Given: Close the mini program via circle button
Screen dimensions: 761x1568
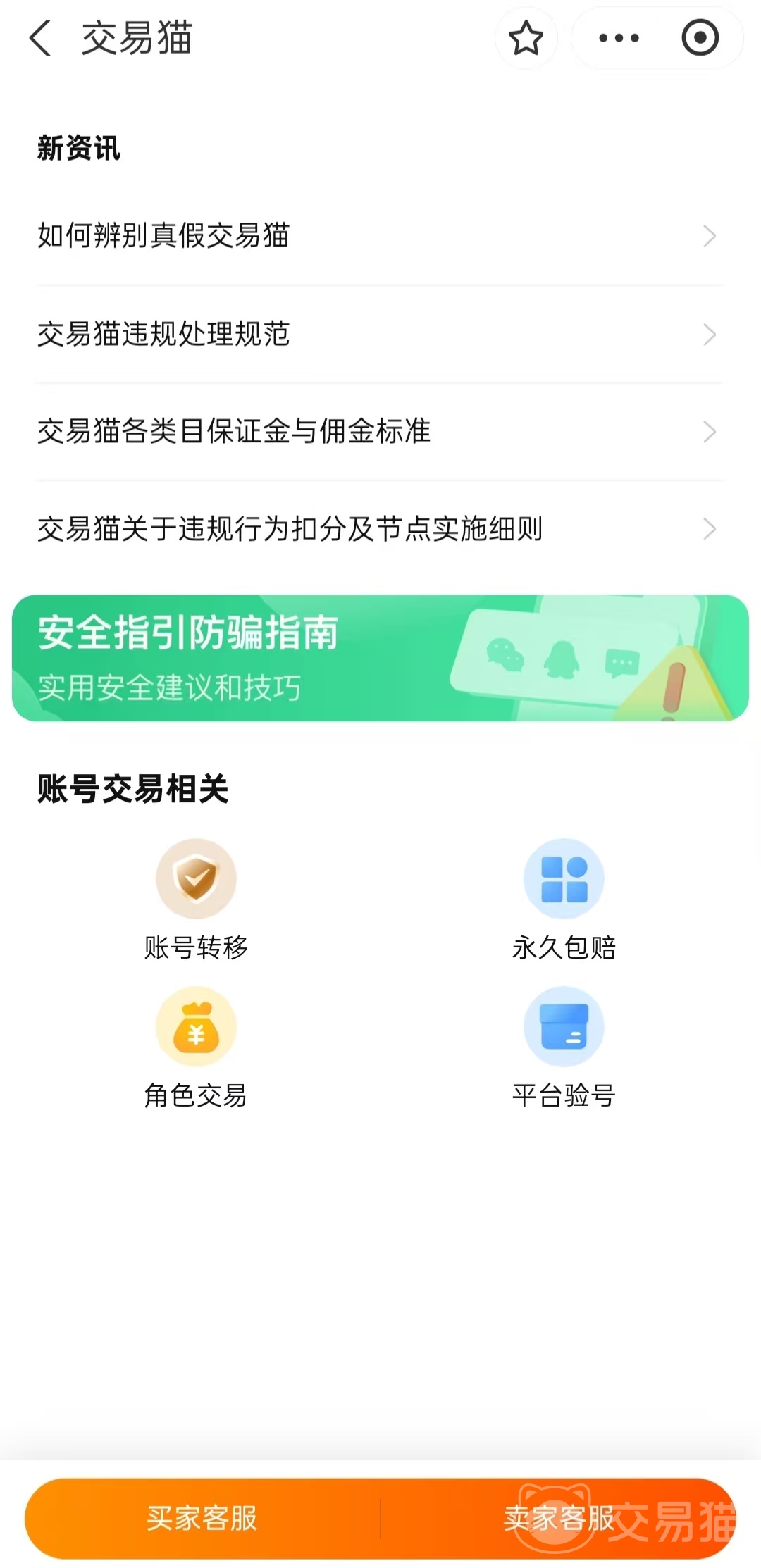Looking at the screenshot, I should coord(700,38).
